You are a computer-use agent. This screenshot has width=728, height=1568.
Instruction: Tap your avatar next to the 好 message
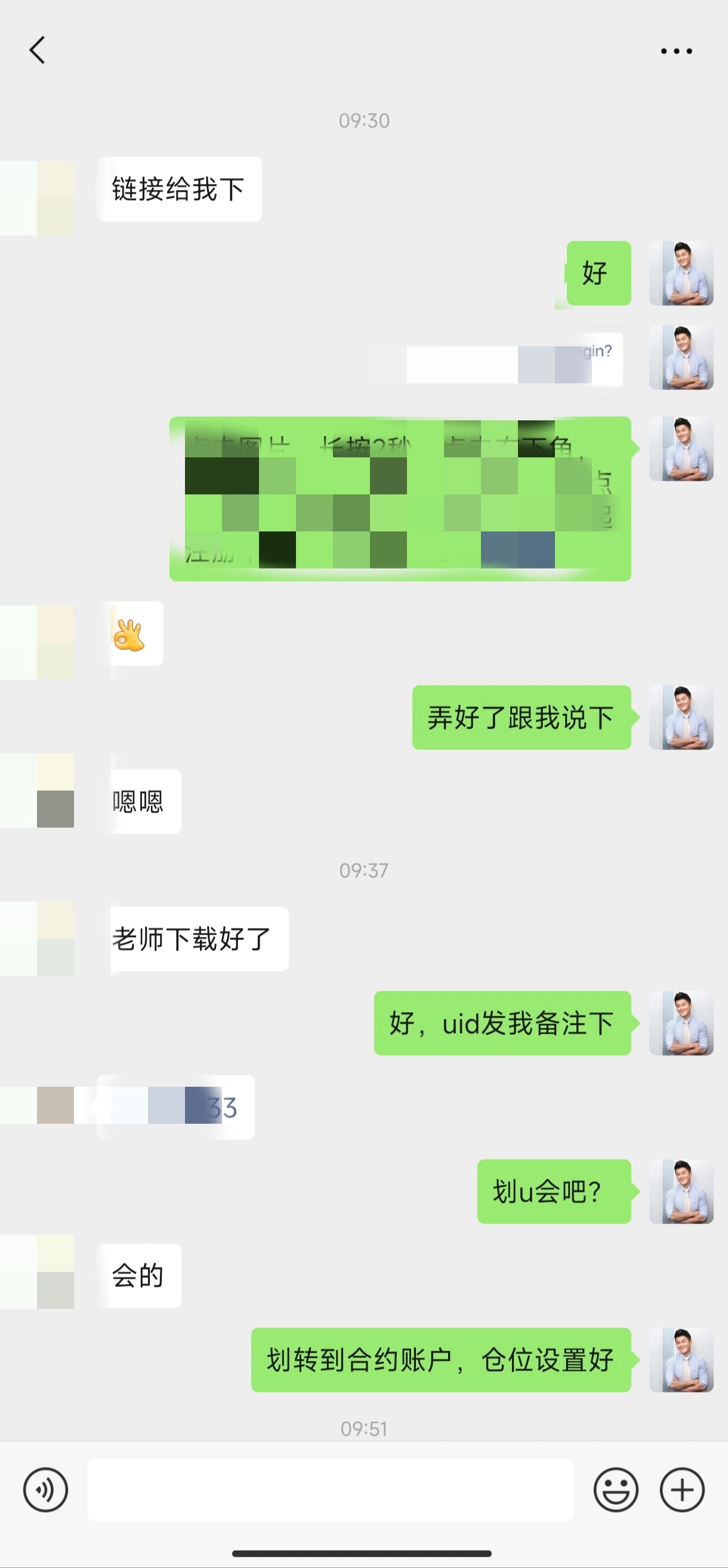pos(681,273)
